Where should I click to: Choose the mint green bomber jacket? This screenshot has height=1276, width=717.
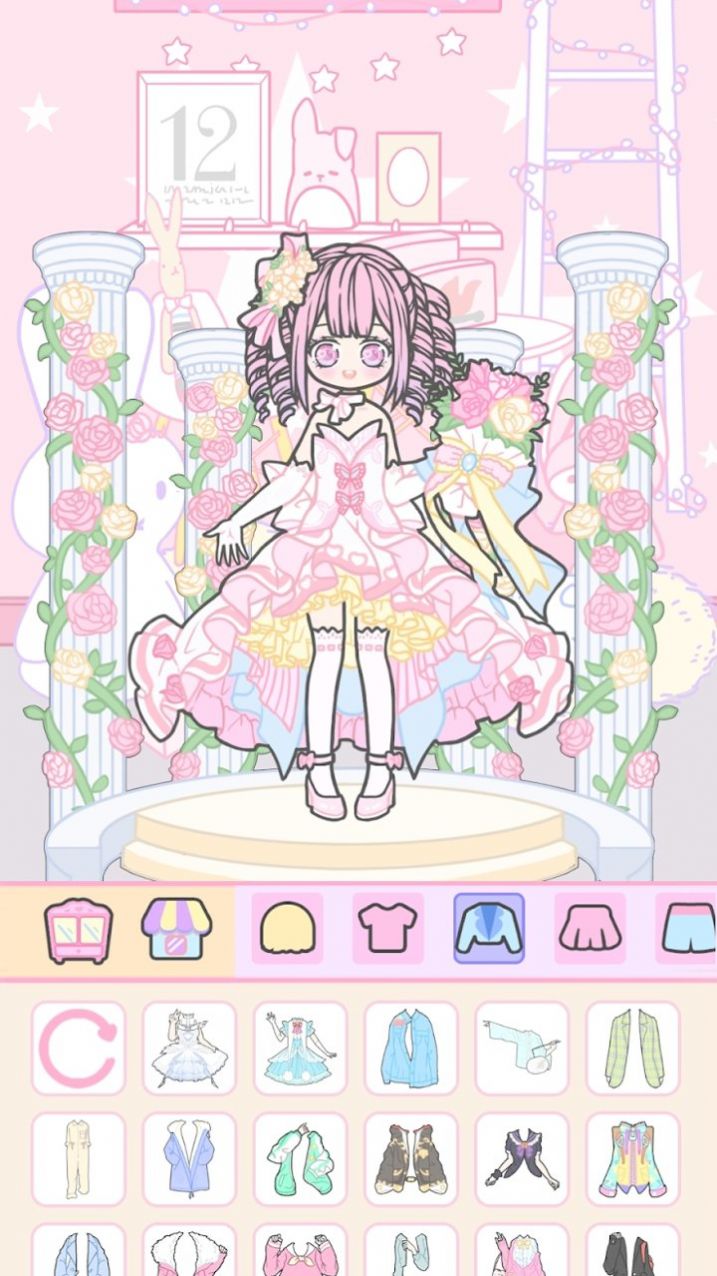300,1159
